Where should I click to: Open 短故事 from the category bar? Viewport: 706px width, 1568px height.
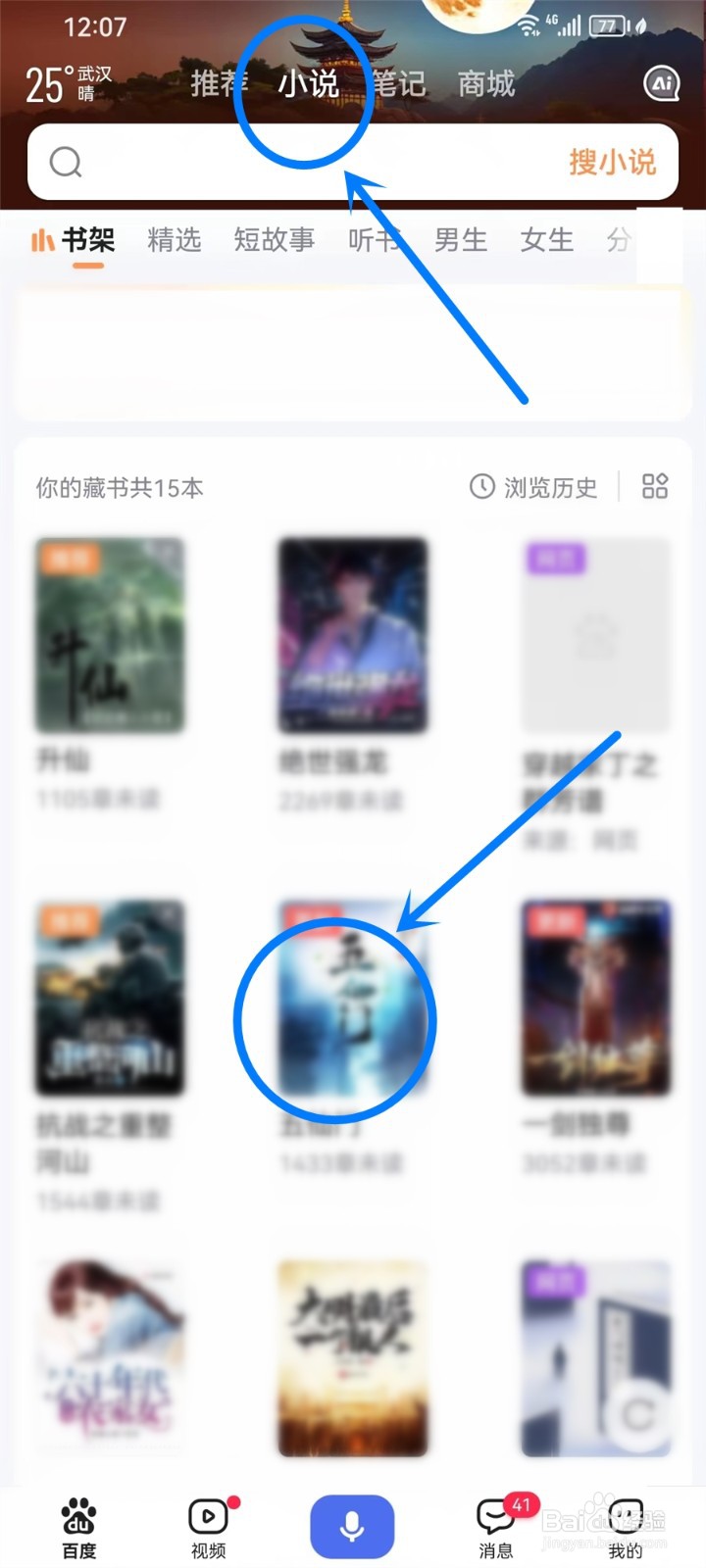tap(275, 240)
